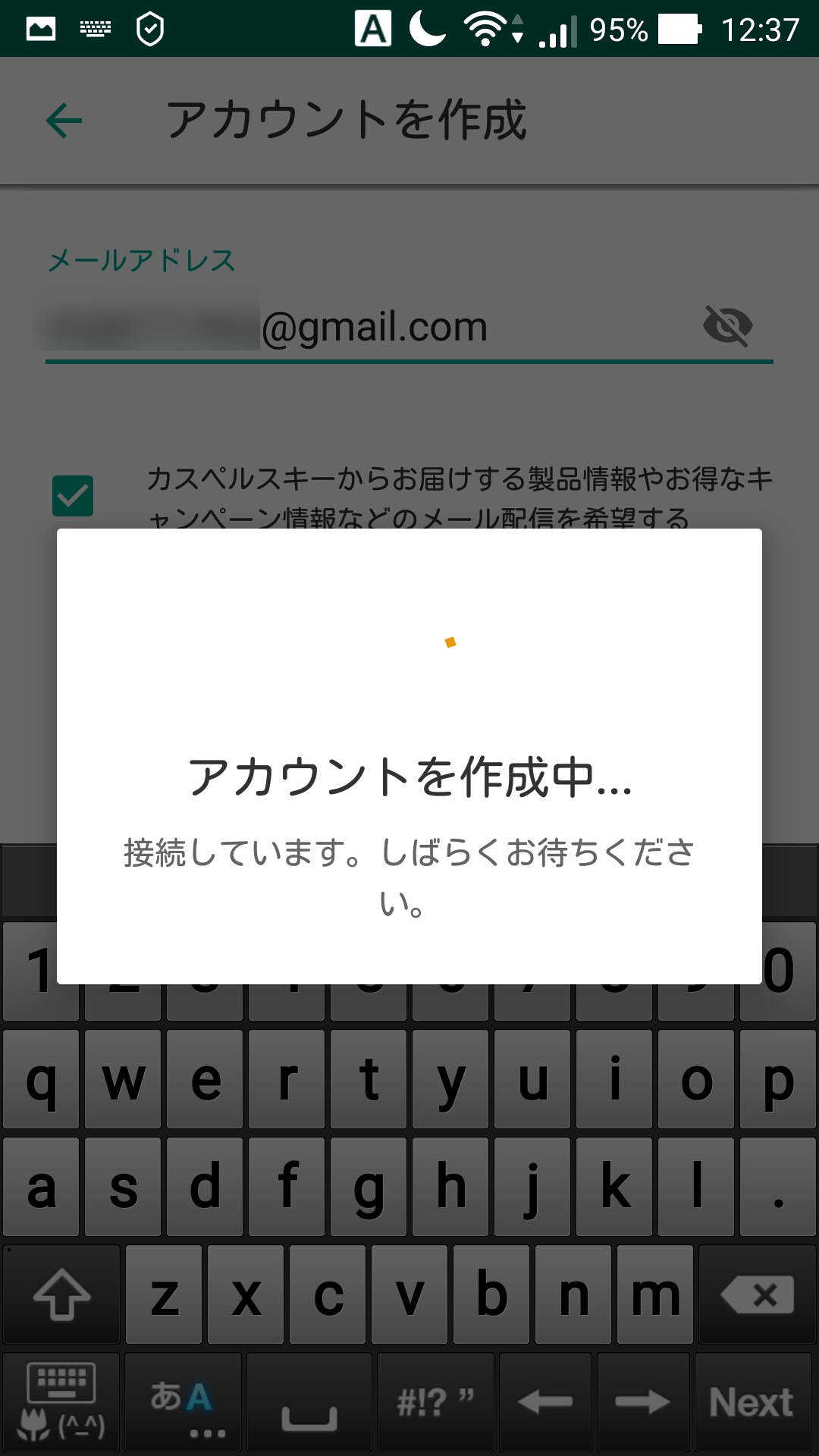Toggle visibility of the email field

(x=727, y=327)
